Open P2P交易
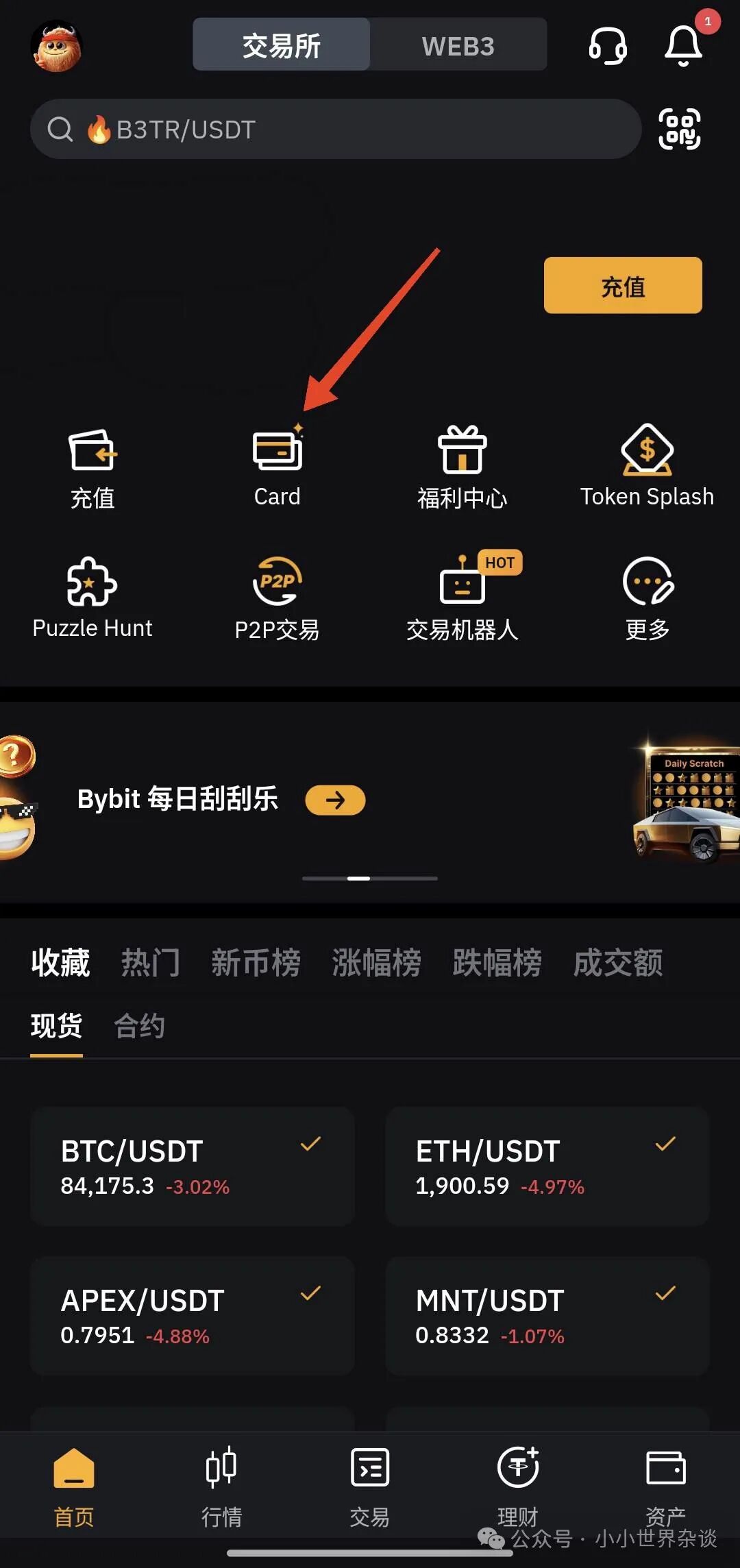Screen dimensions: 740x1568 [277, 598]
